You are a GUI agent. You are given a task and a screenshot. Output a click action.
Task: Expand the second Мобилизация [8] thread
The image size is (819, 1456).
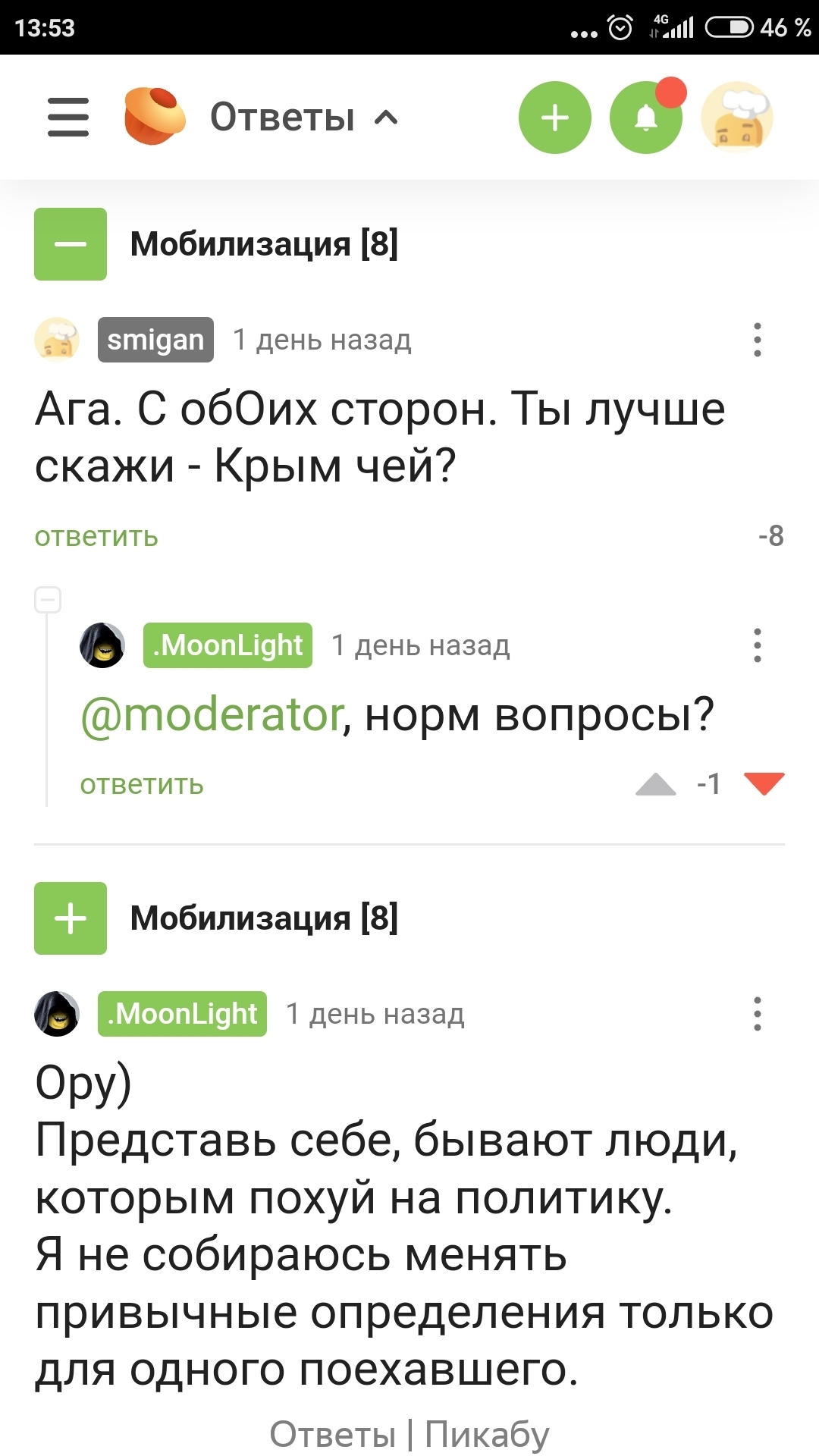click(x=71, y=918)
